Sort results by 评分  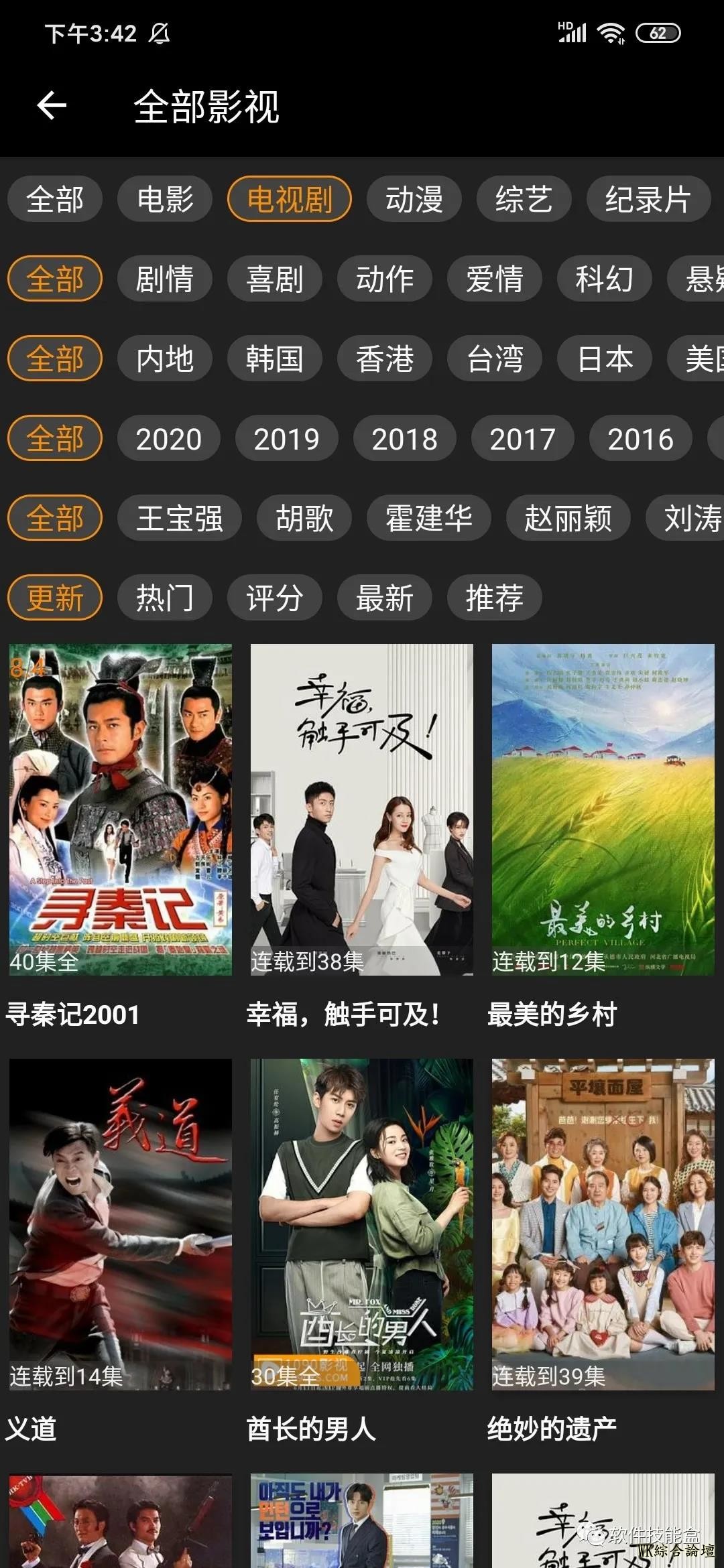pos(275,598)
